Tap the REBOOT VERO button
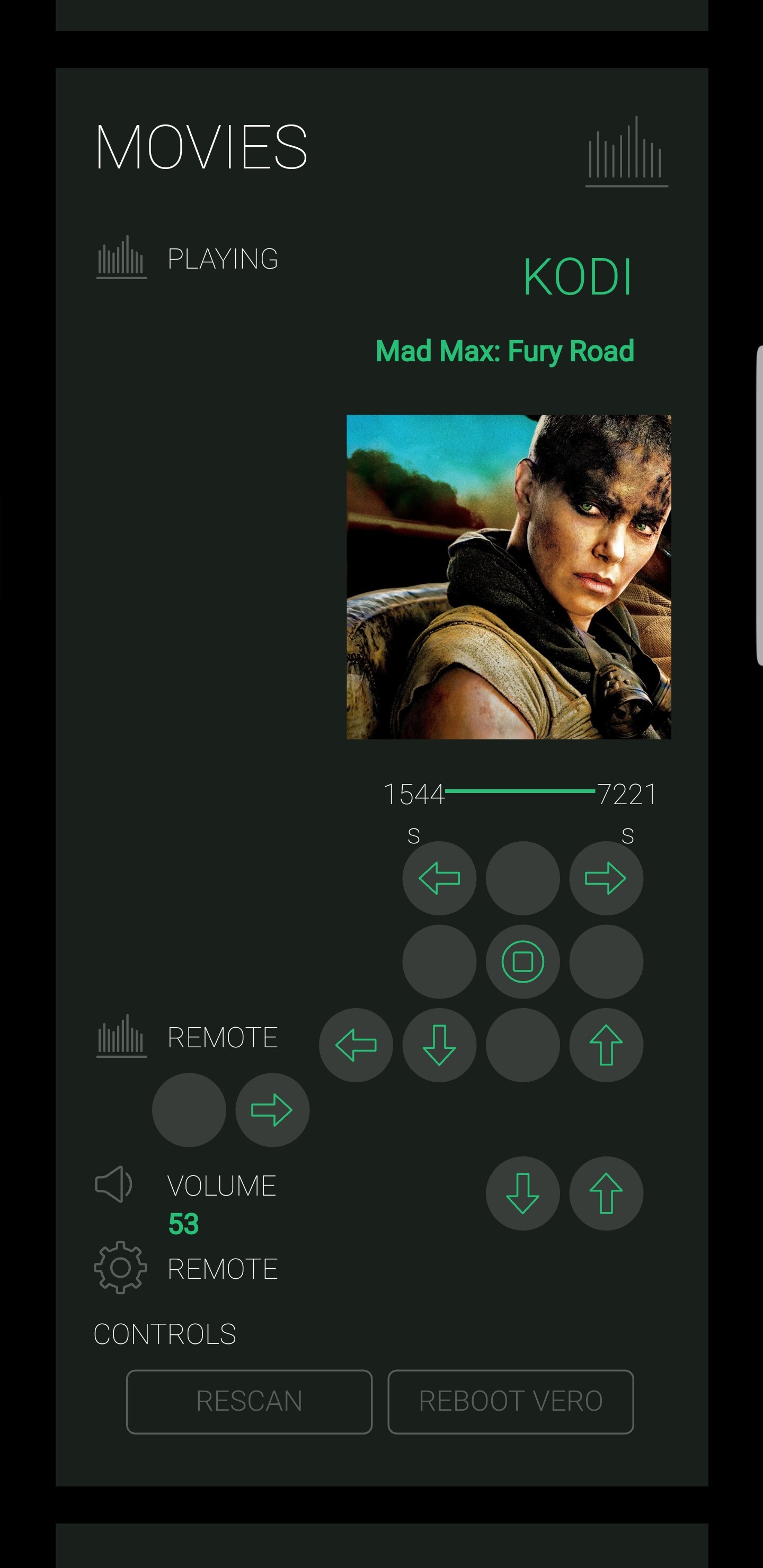This screenshot has height=1568, width=763. click(510, 1401)
